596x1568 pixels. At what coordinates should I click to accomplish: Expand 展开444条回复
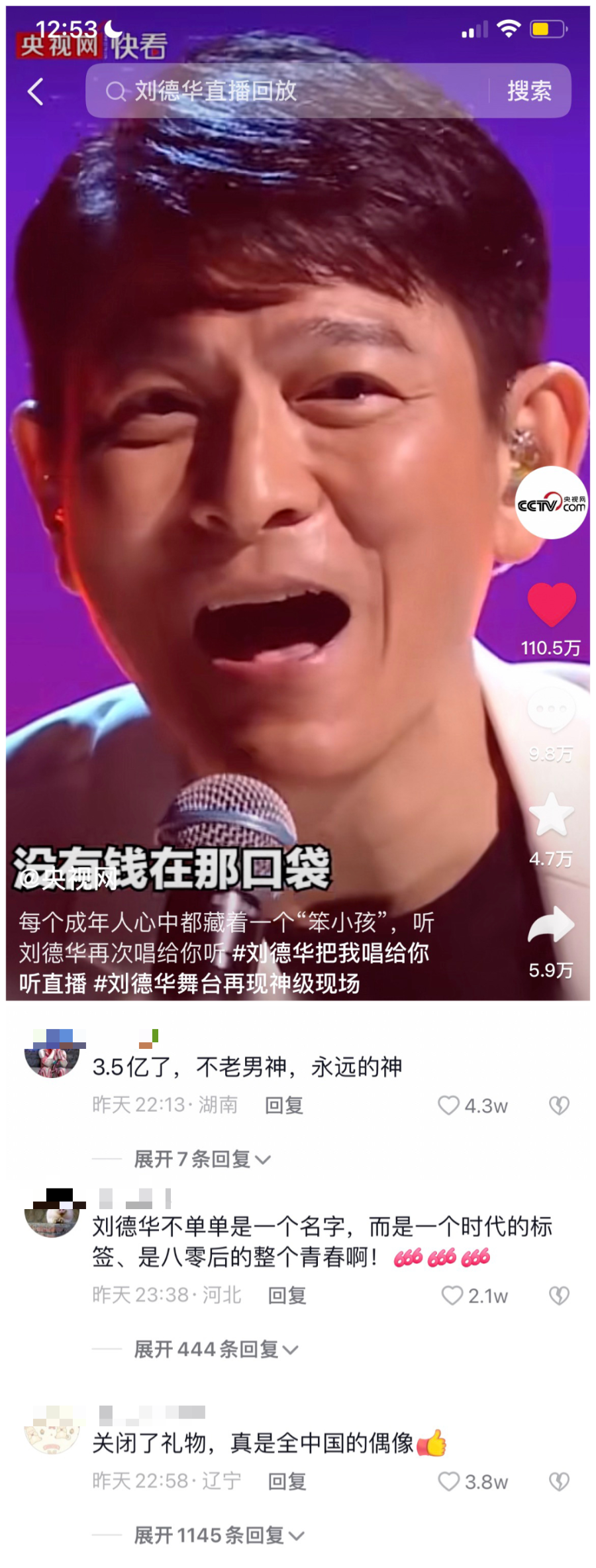[215, 1349]
